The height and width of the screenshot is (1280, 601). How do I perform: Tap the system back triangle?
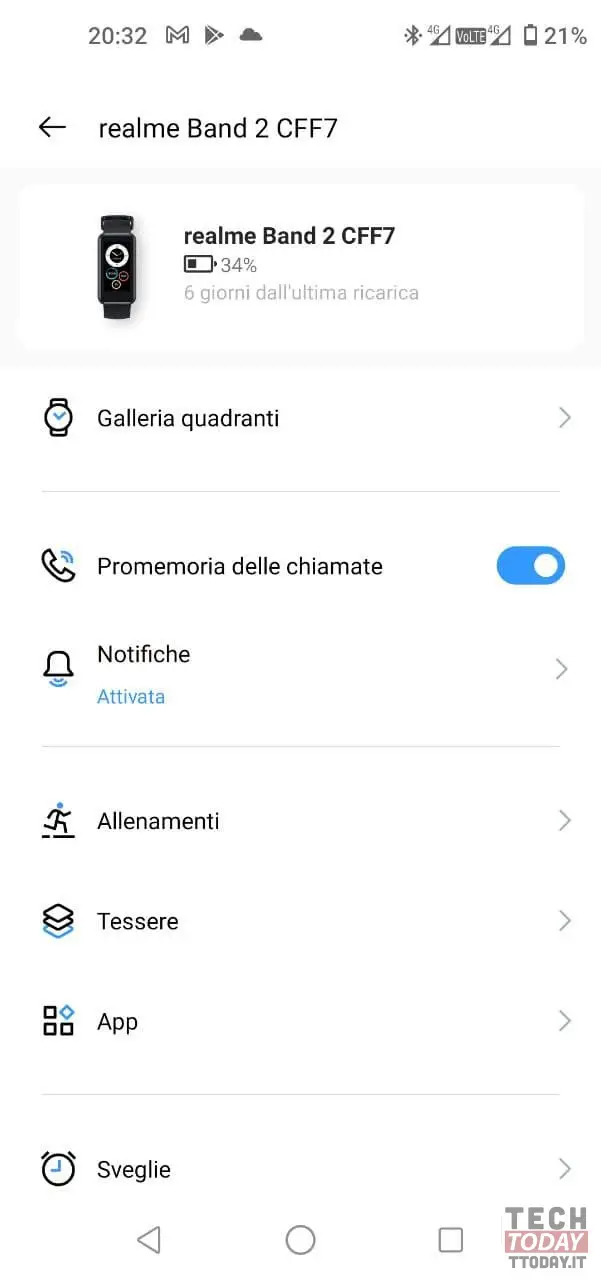(x=149, y=1240)
